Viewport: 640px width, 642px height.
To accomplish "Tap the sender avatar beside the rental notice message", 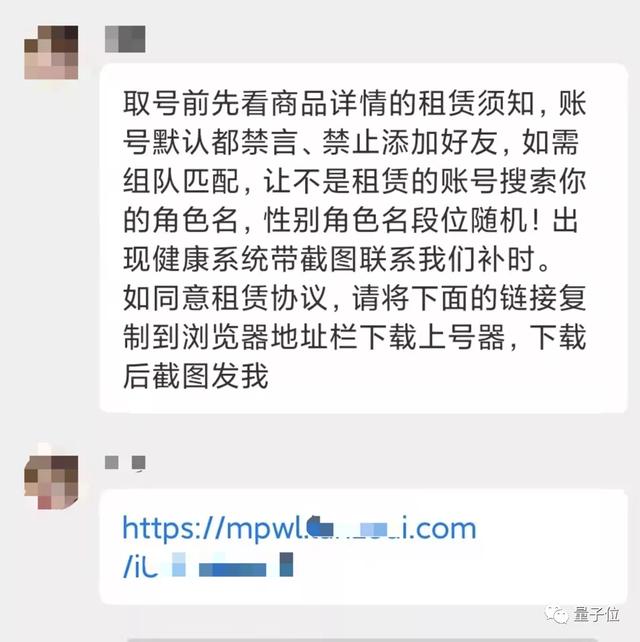I will pyautogui.click(x=51, y=53).
